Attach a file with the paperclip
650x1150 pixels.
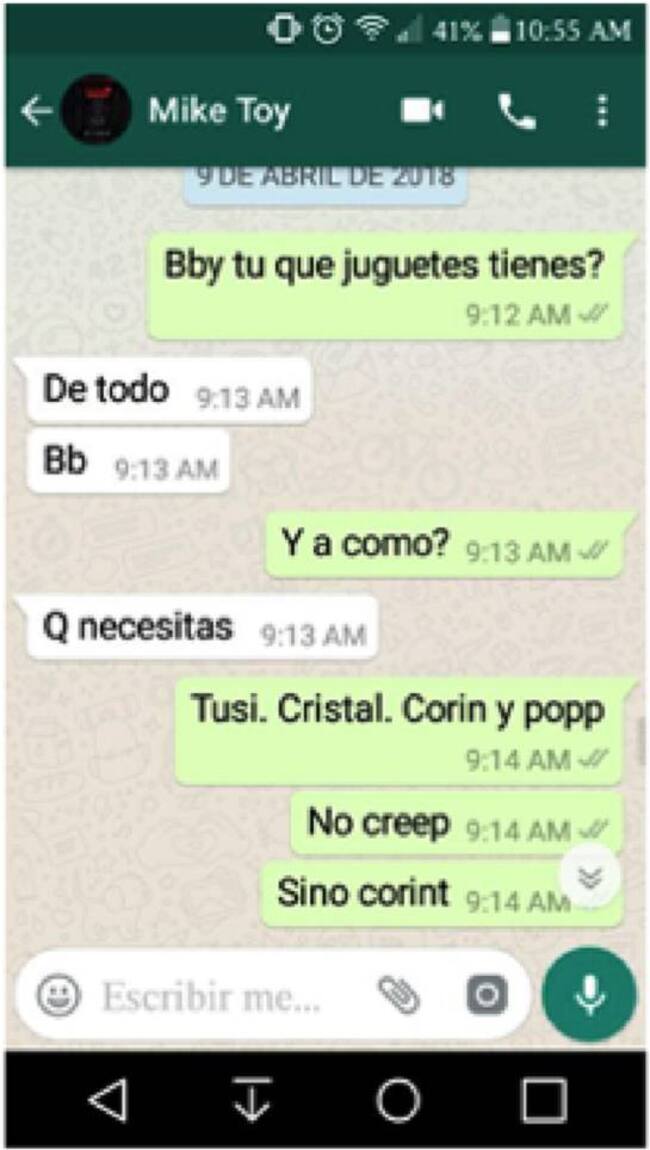[399, 996]
